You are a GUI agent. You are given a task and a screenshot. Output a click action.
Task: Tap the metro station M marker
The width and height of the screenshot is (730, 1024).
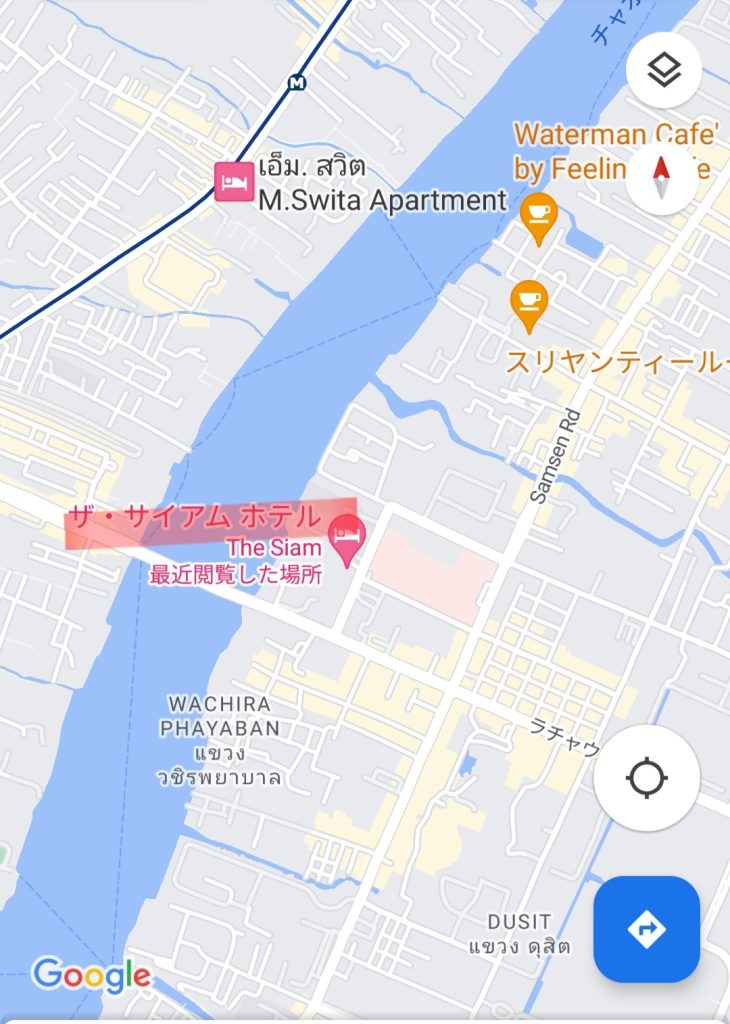coord(296,84)
